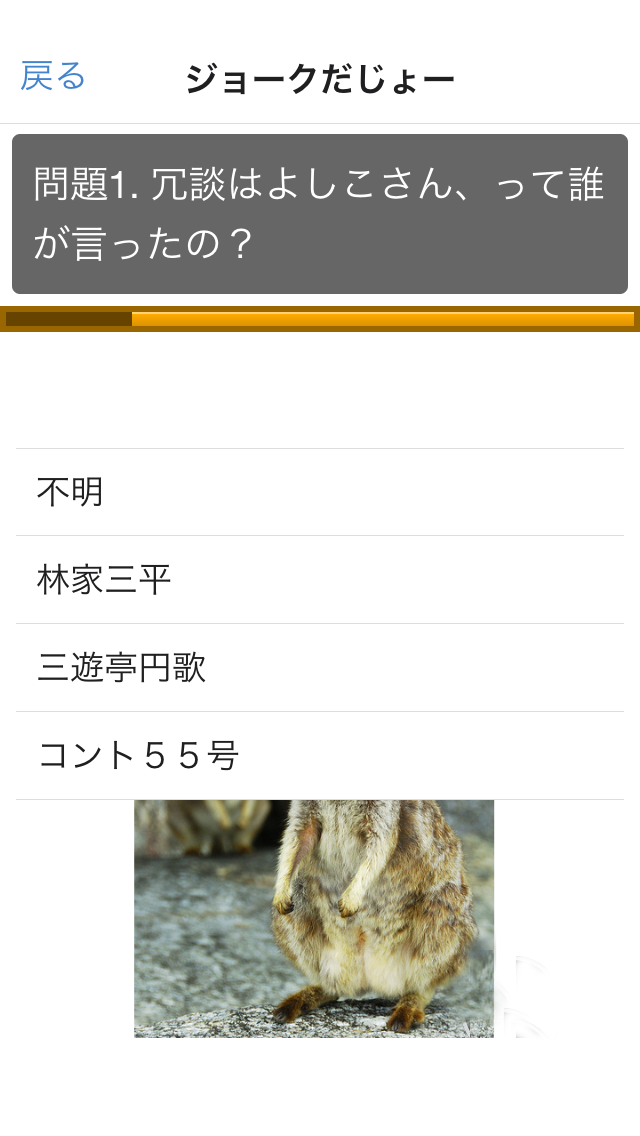Image resolution: width=640 pixels, height=1136 pixels.
Task: Select the answer 不明
Action: click(x=320, y=492)
